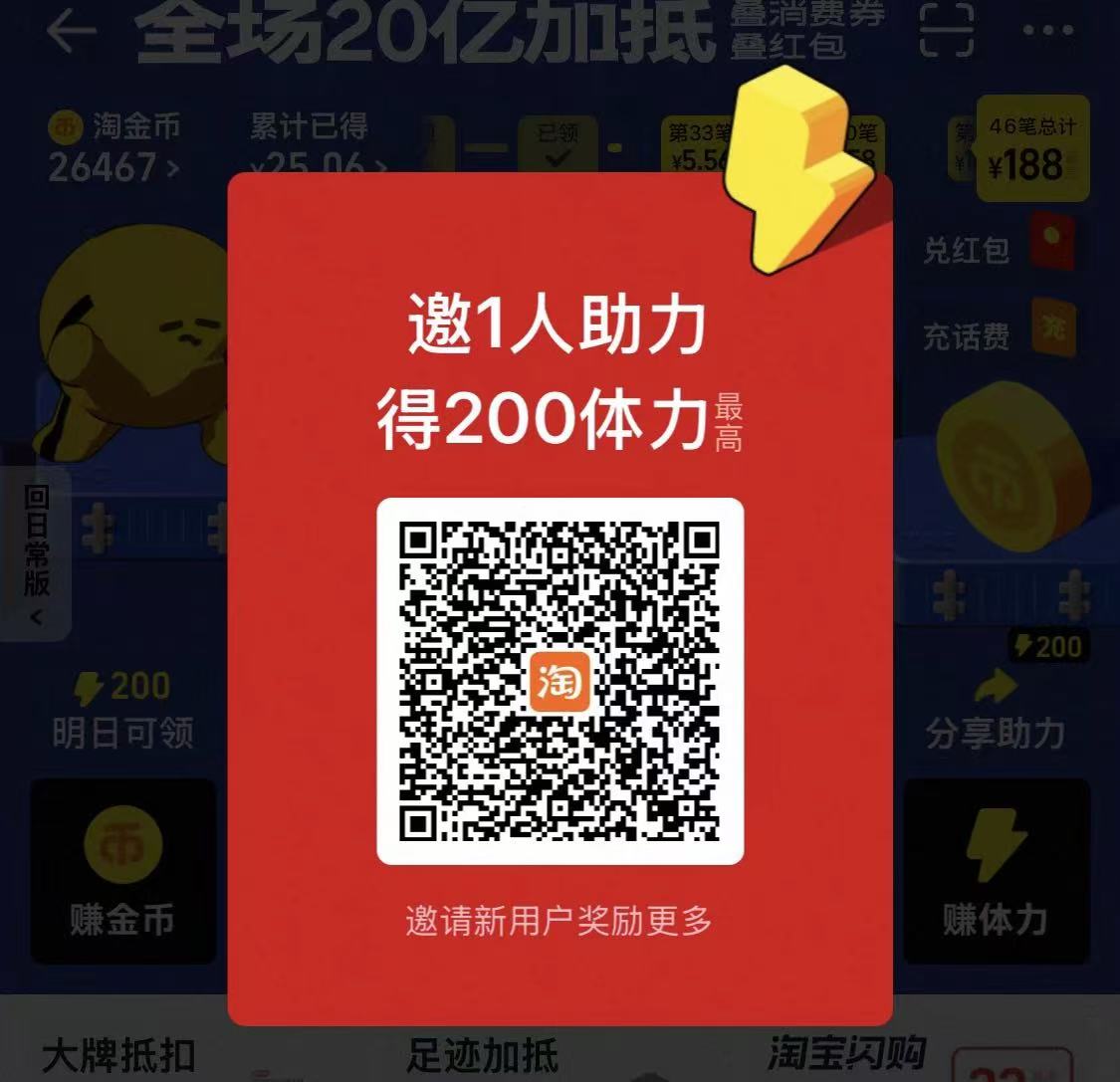Screen dimensions: 1120x1082
Task: Switch to 大牌抵扣 tab
Action: coord(118,1056)
